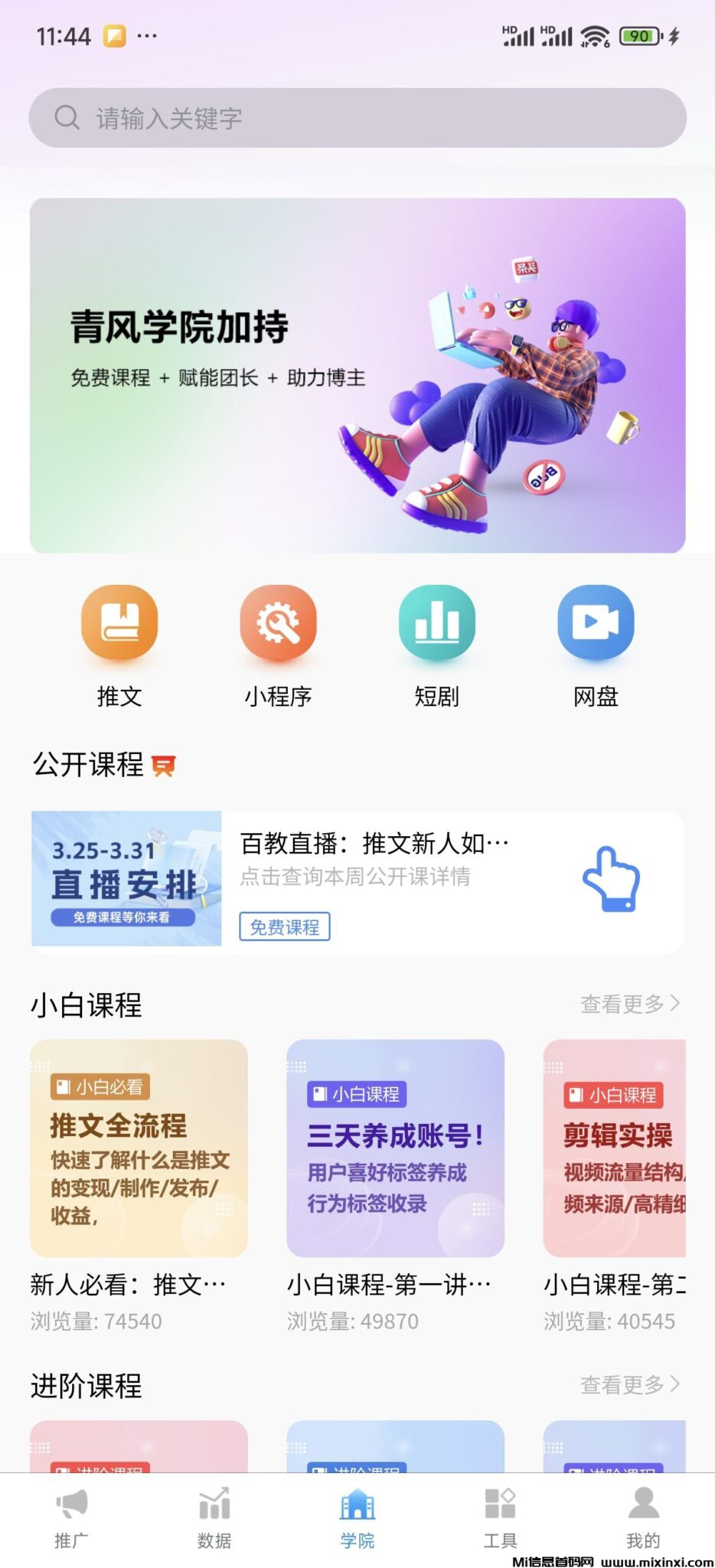Open the 推文 category
The height and width of the screenshot is (1568, 715).
[x=119, y=645]
